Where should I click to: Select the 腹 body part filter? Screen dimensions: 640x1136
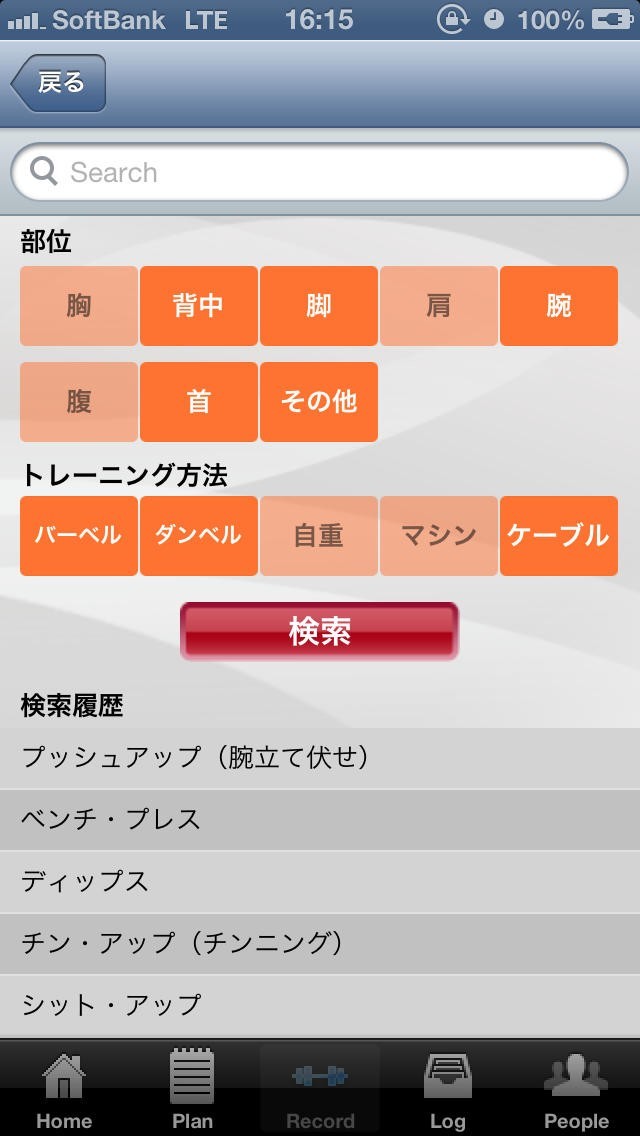[x=79, y=402]
